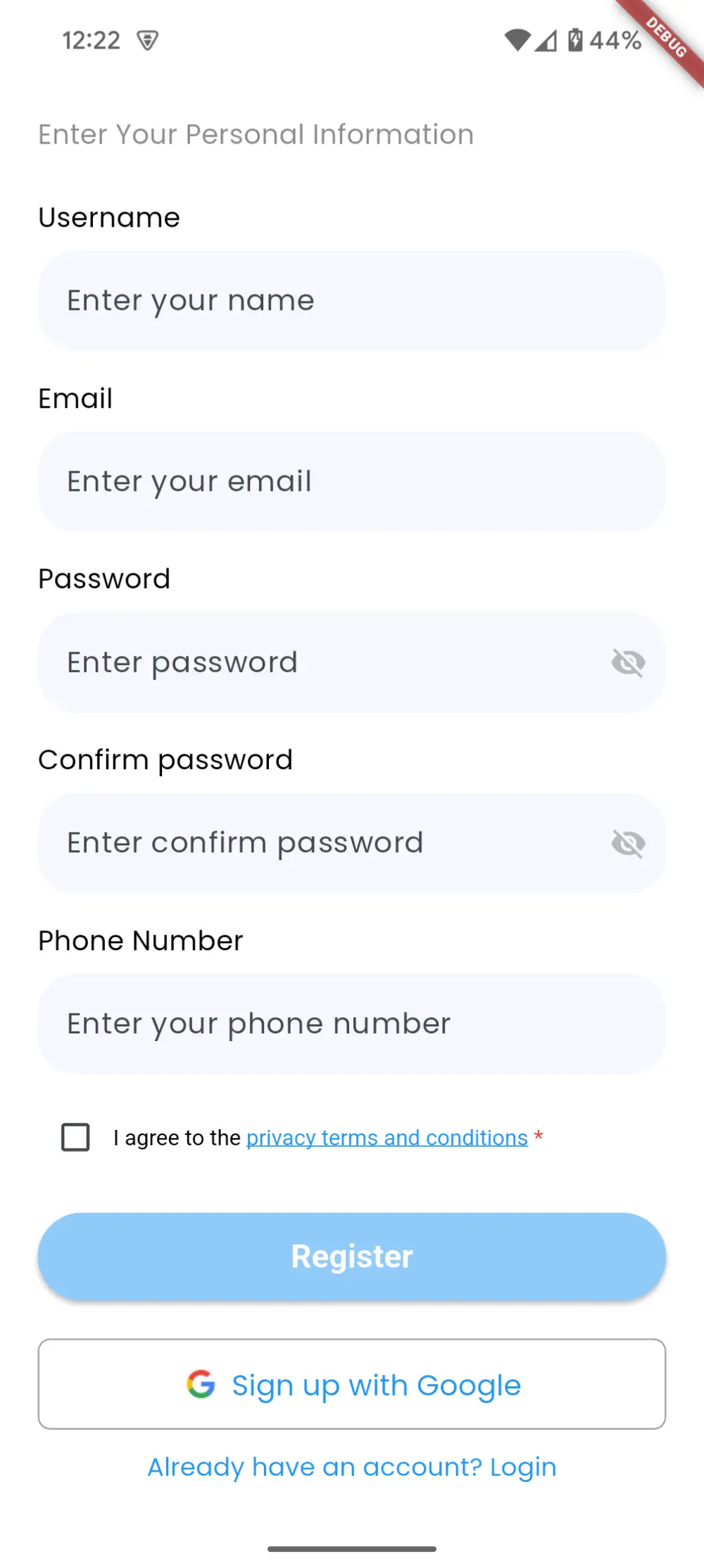Click the Username input field
Image resolution: width=704 pixels, height=1568 pixels.
point(352,300)
